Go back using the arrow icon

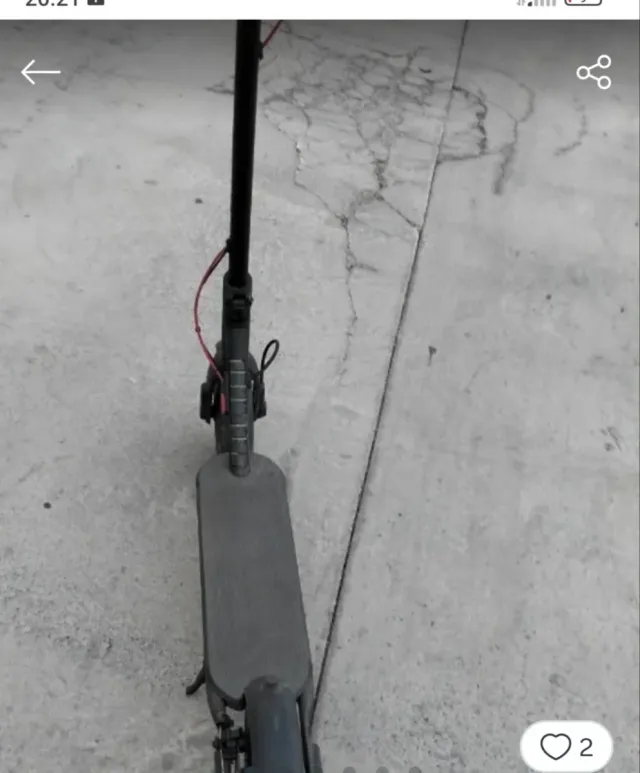coord(40,72)
